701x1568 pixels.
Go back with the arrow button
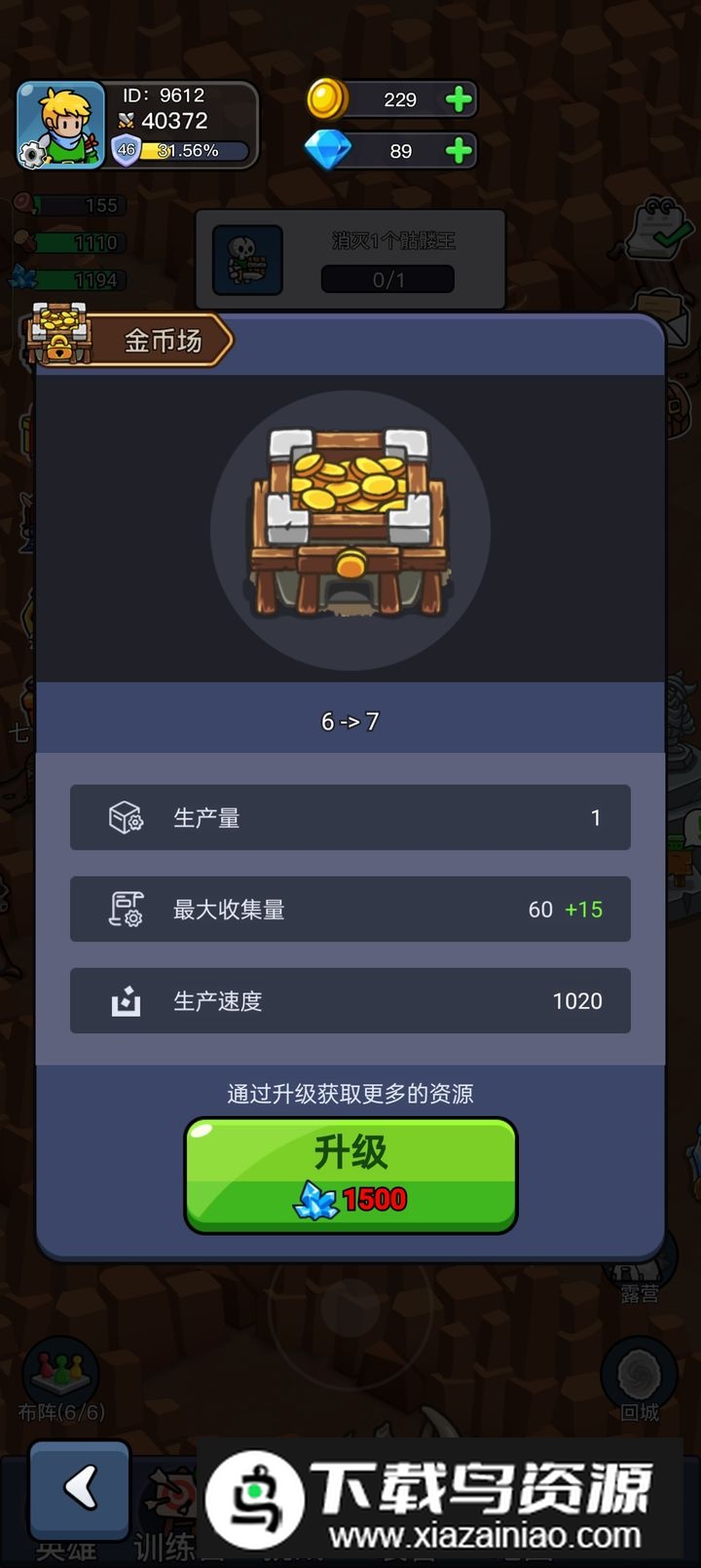pyautogui.click(x=80, y=1488)
